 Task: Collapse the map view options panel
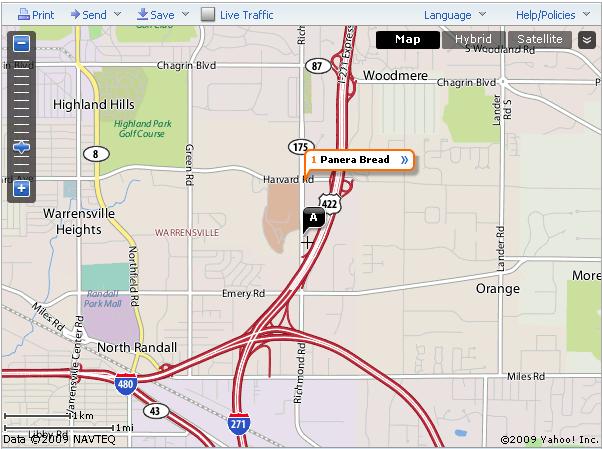pos(586,40)
